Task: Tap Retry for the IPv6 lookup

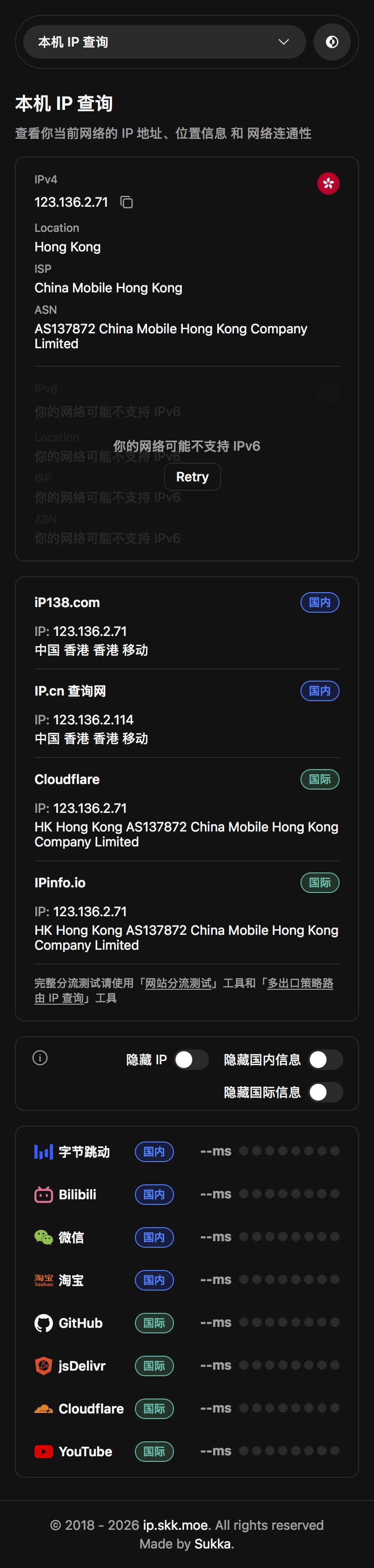Action: 192,477
